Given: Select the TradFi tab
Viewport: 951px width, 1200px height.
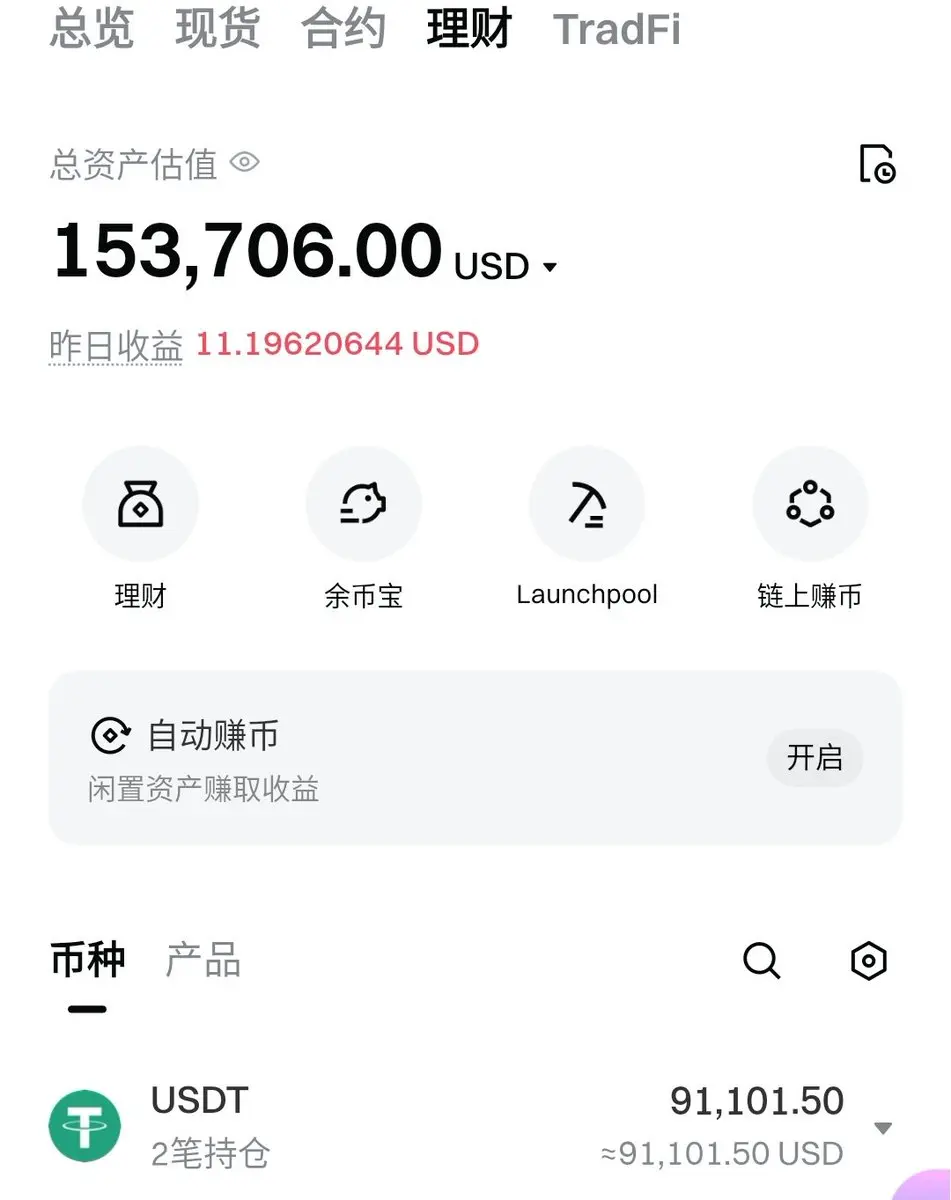Looking at the screenshot, I should click(616, 28).
